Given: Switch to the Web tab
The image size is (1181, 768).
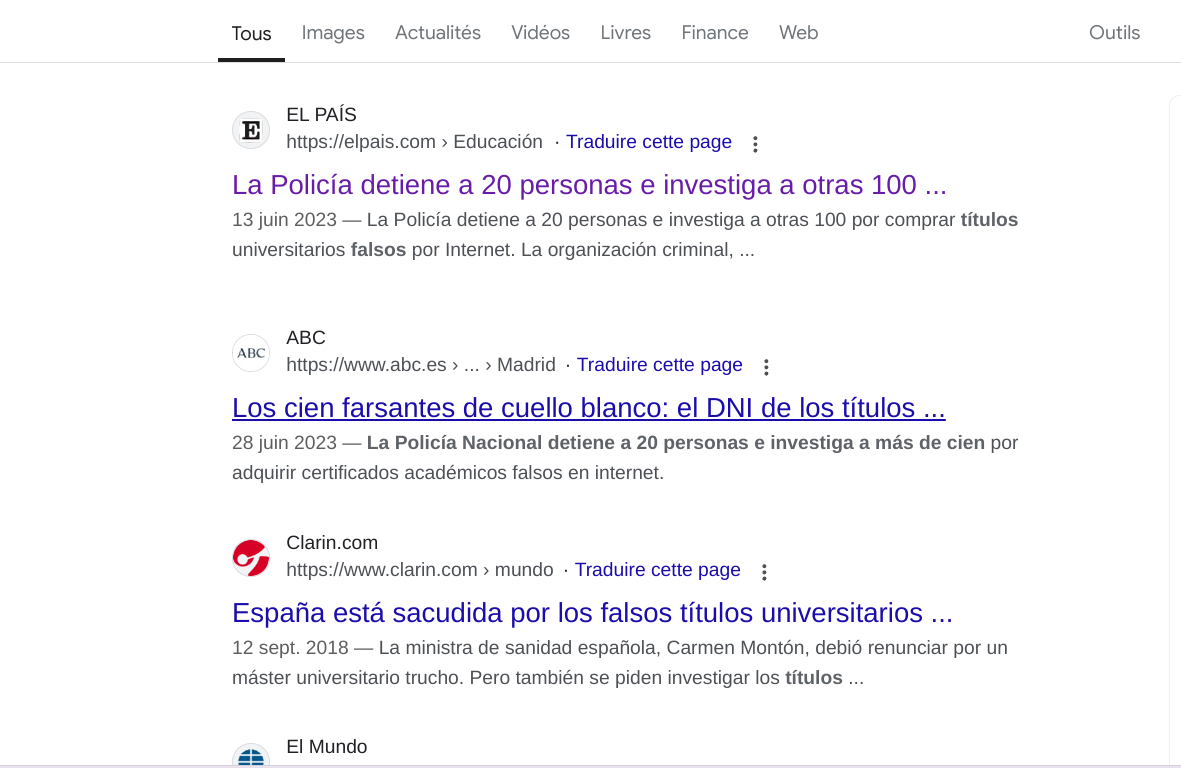Looking at the screenshot, I should (x=798, y=33).
